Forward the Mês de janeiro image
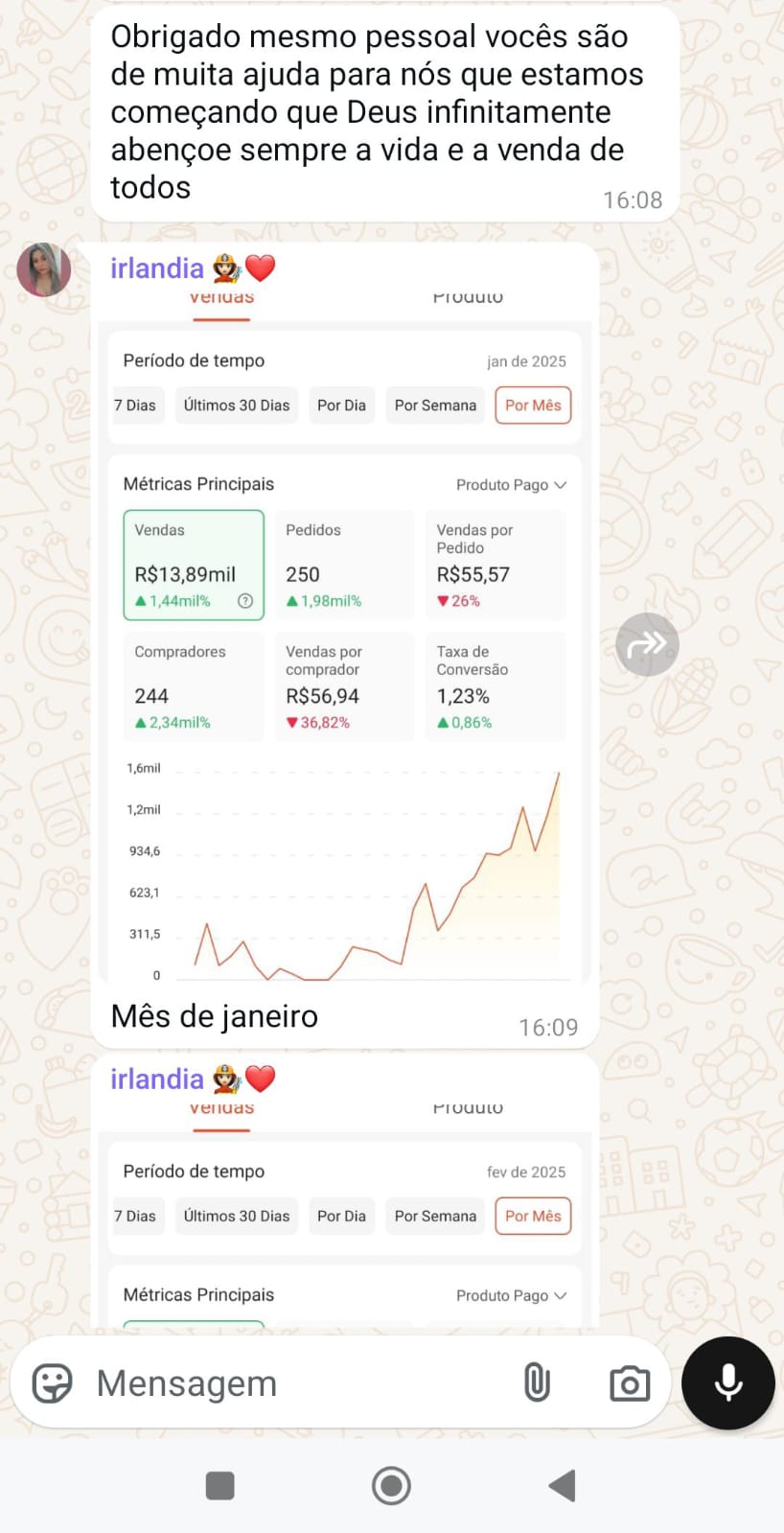The width and height of the screenshot is (784, 1533). 647,644
